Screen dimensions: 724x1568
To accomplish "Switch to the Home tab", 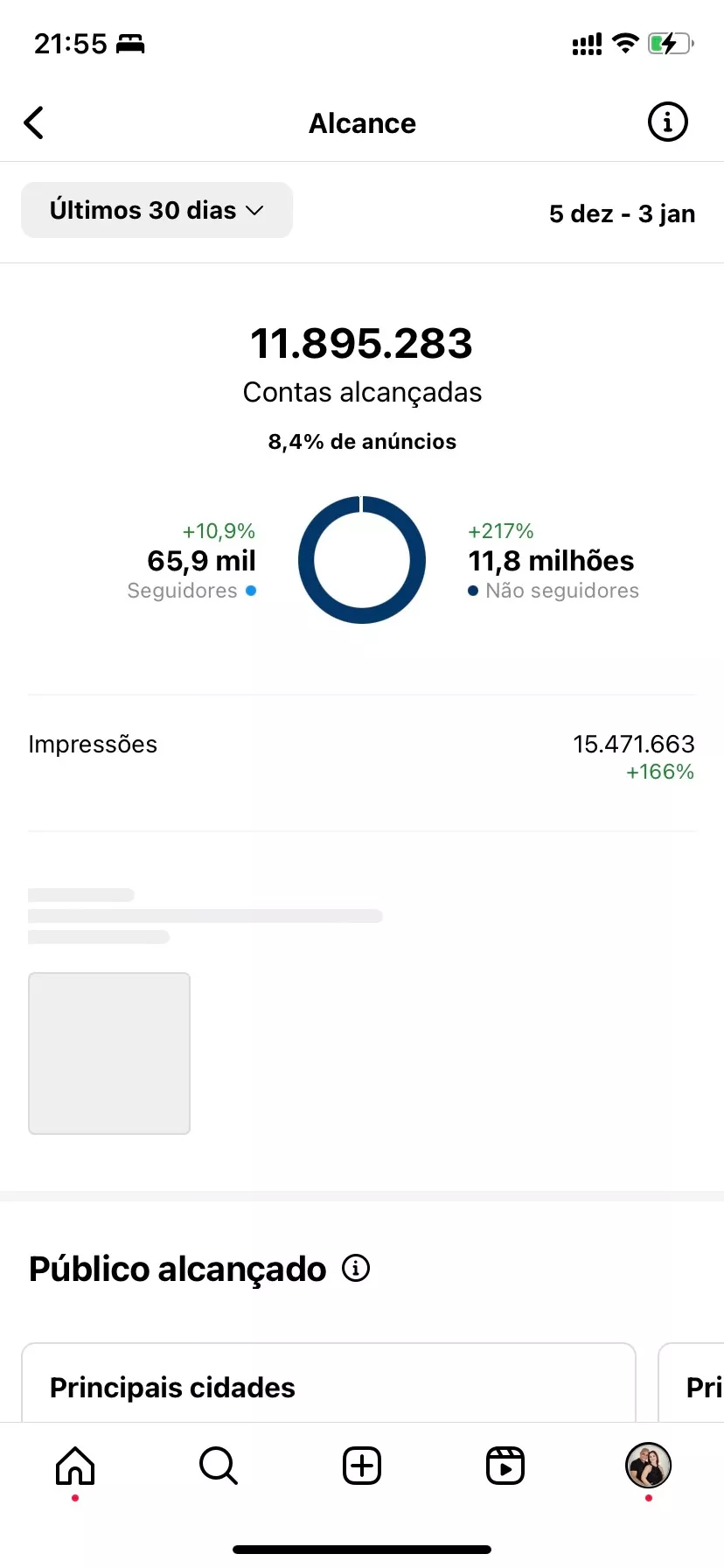I will point(75,1466).
